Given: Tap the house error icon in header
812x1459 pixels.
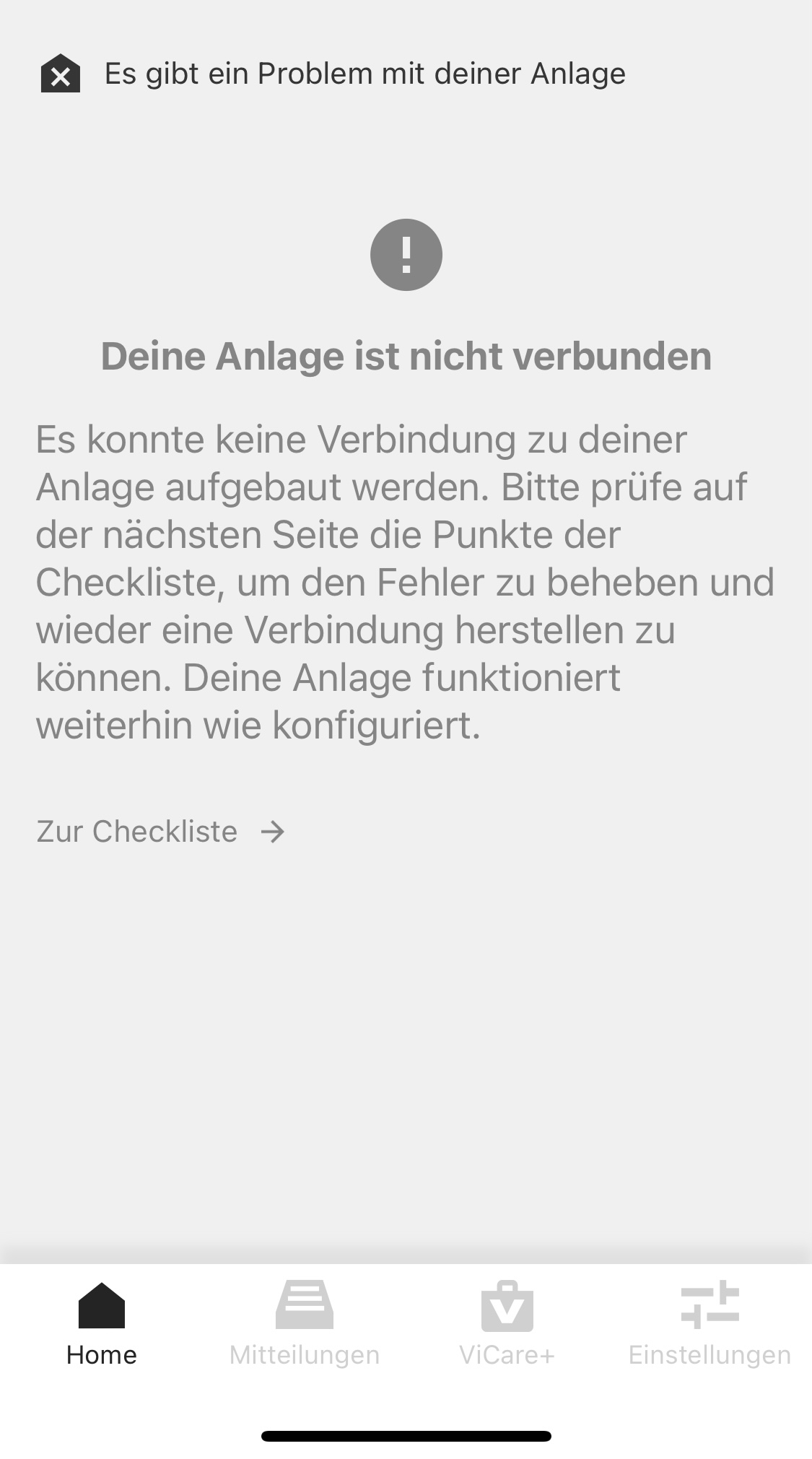Looking at the screenshot, I should tap(61, 74).
